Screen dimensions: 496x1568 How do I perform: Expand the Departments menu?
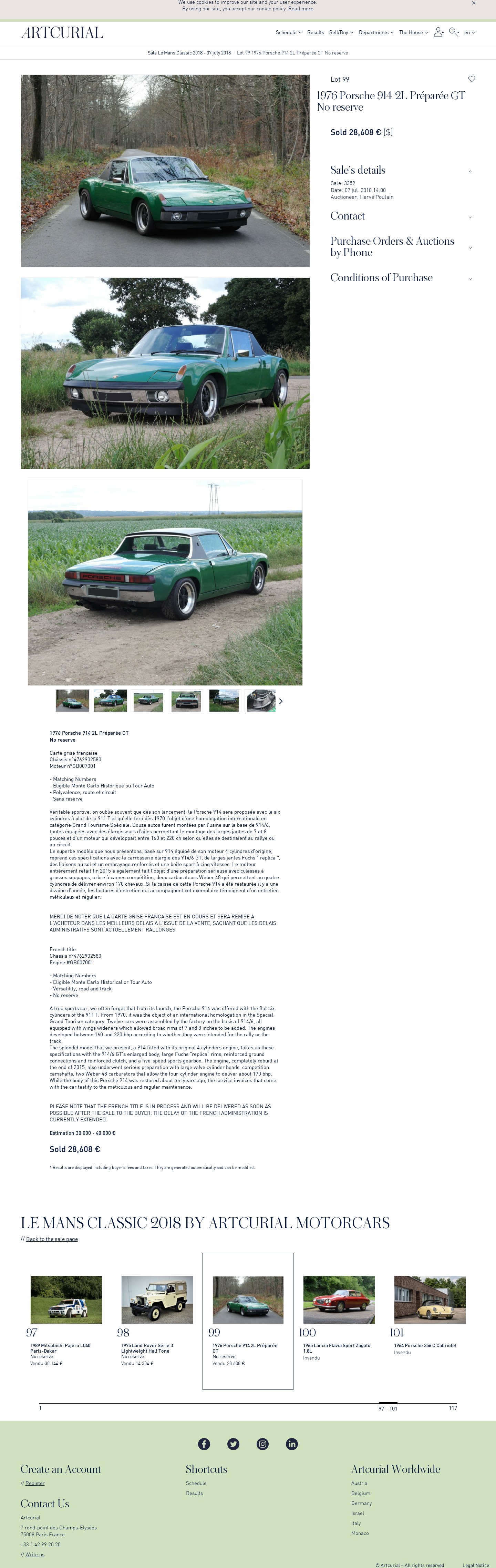point(375,32)
